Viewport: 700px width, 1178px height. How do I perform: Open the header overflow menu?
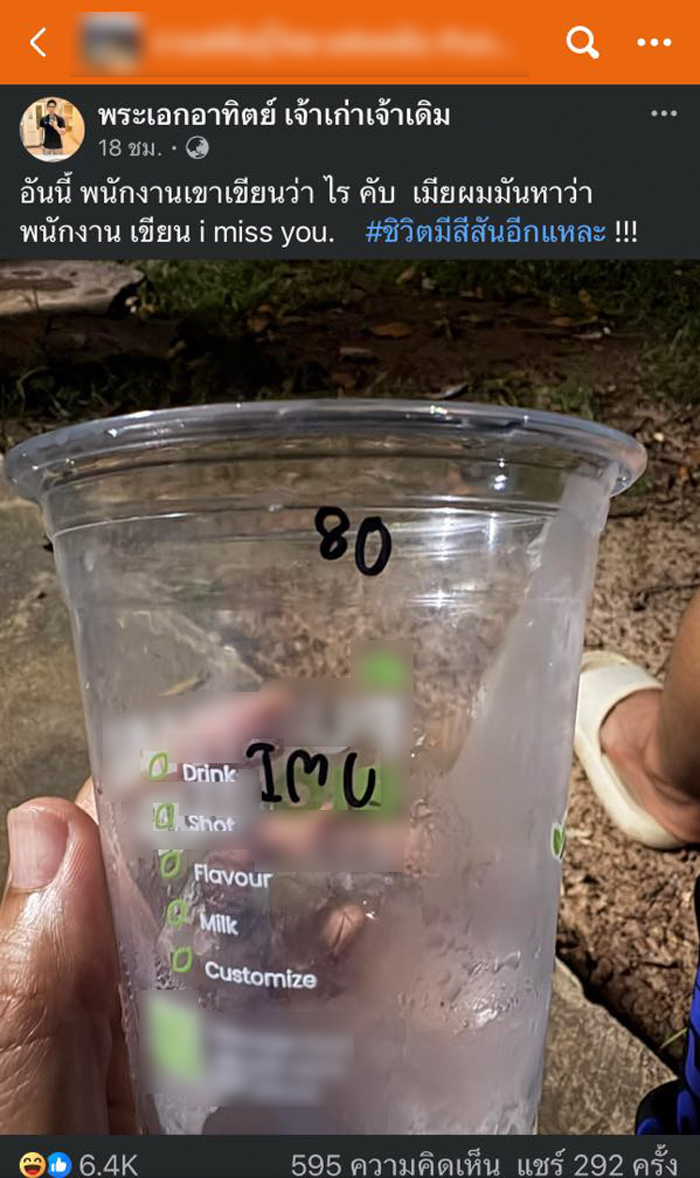click(654, 43)
